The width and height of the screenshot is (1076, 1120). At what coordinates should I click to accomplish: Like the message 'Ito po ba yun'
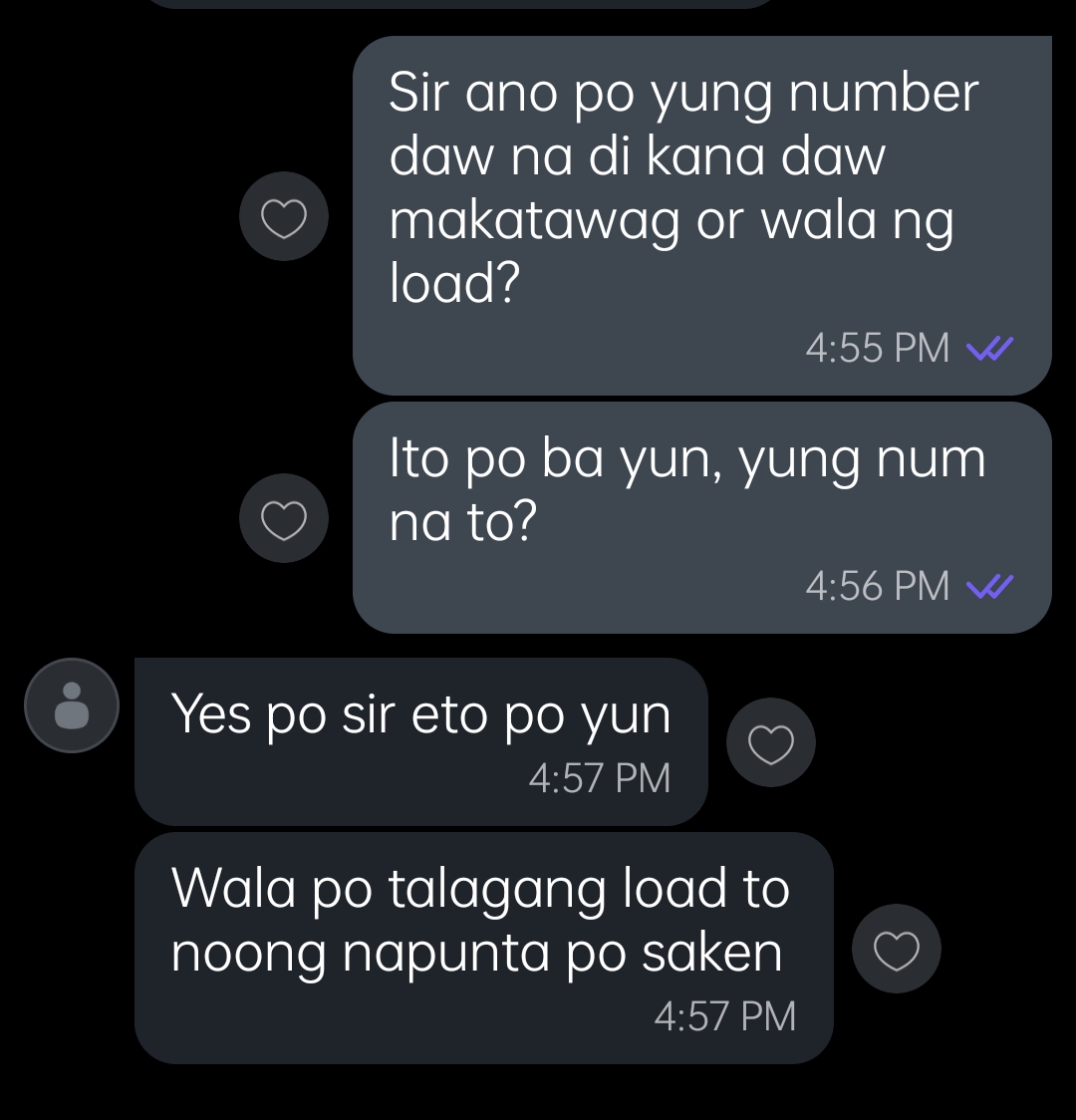point(284,518)
